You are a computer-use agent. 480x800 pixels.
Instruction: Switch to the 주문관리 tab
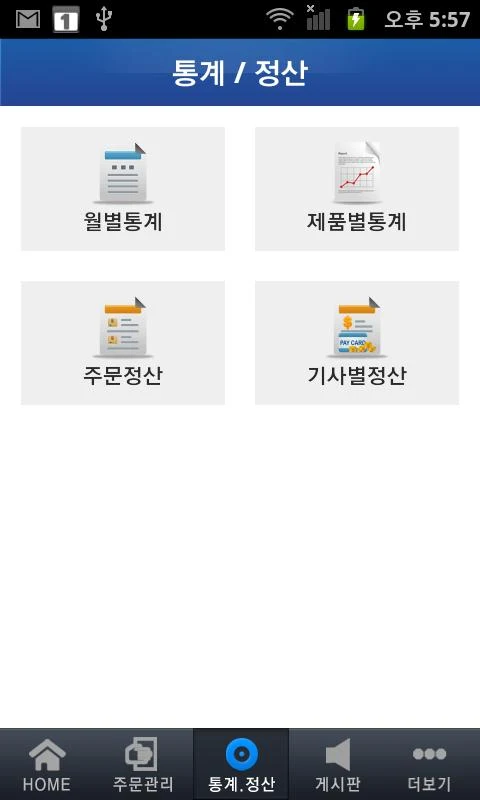(x=144, y=764)
